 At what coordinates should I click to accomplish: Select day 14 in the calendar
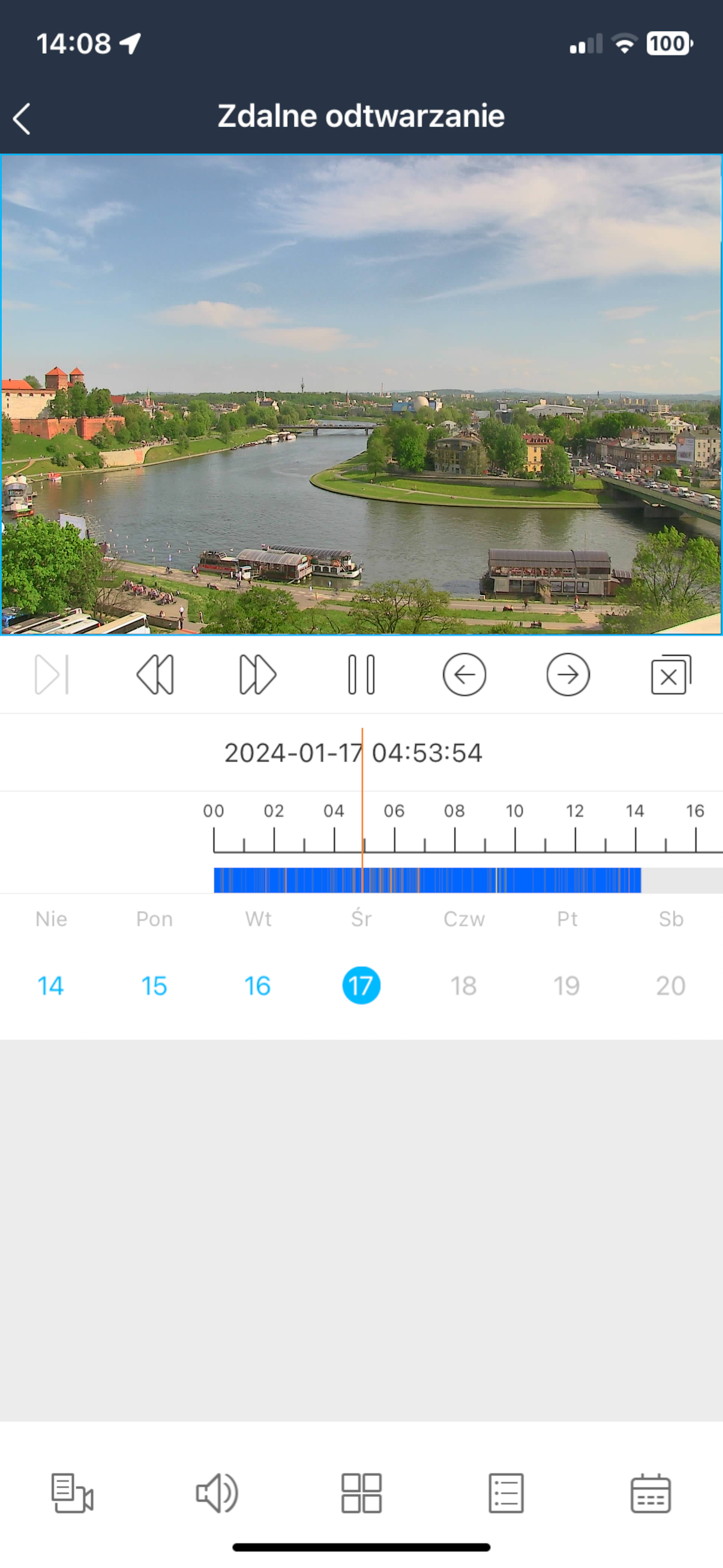tap(51, 985)
